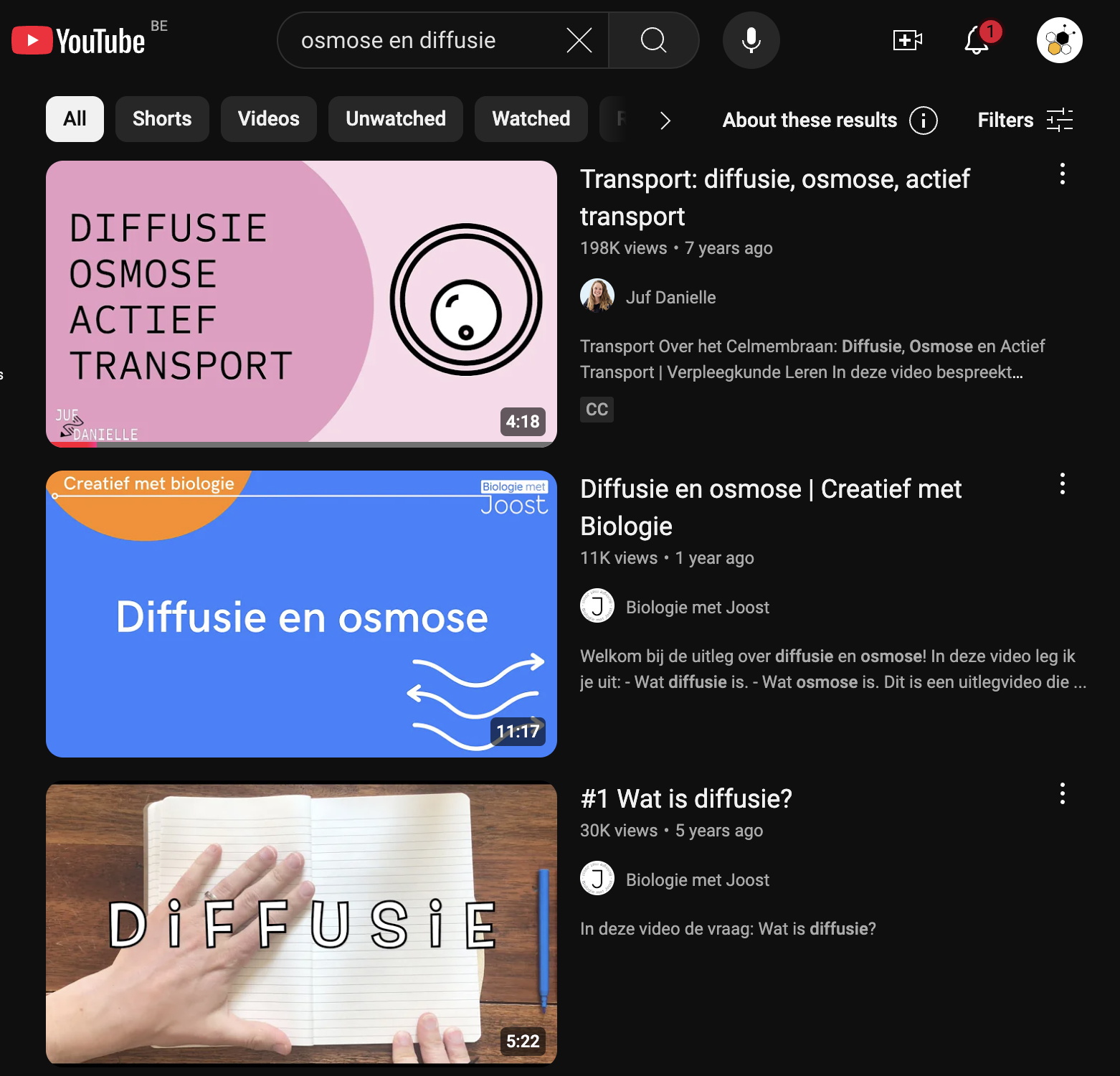The width and height of the screenshot is (1120, 1076).
Task: Start voice search with the microphone
Action: (x=751, y=41)
